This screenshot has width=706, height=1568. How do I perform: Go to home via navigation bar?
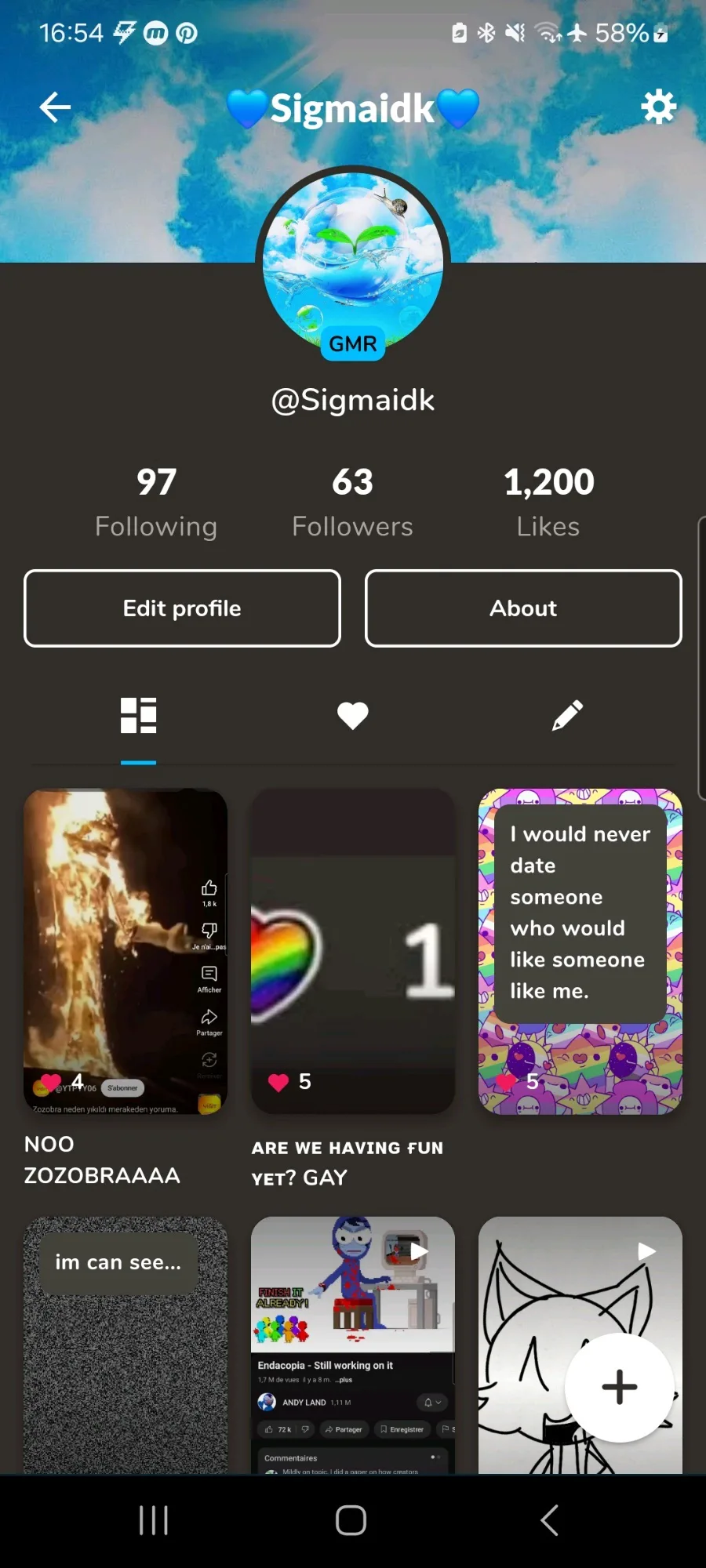(x=351, y=1521)
